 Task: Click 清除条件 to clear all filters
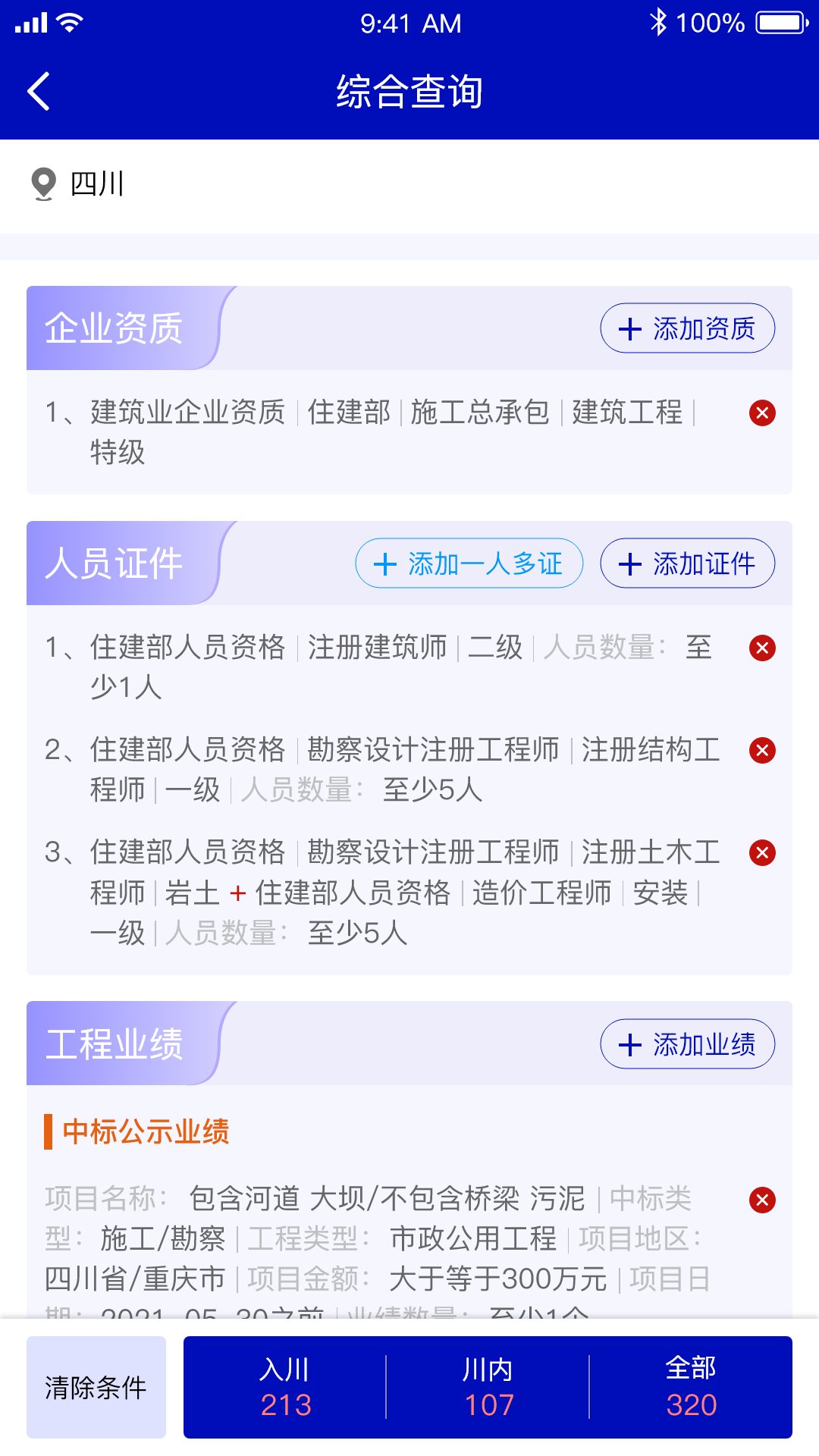point(96,1387)
